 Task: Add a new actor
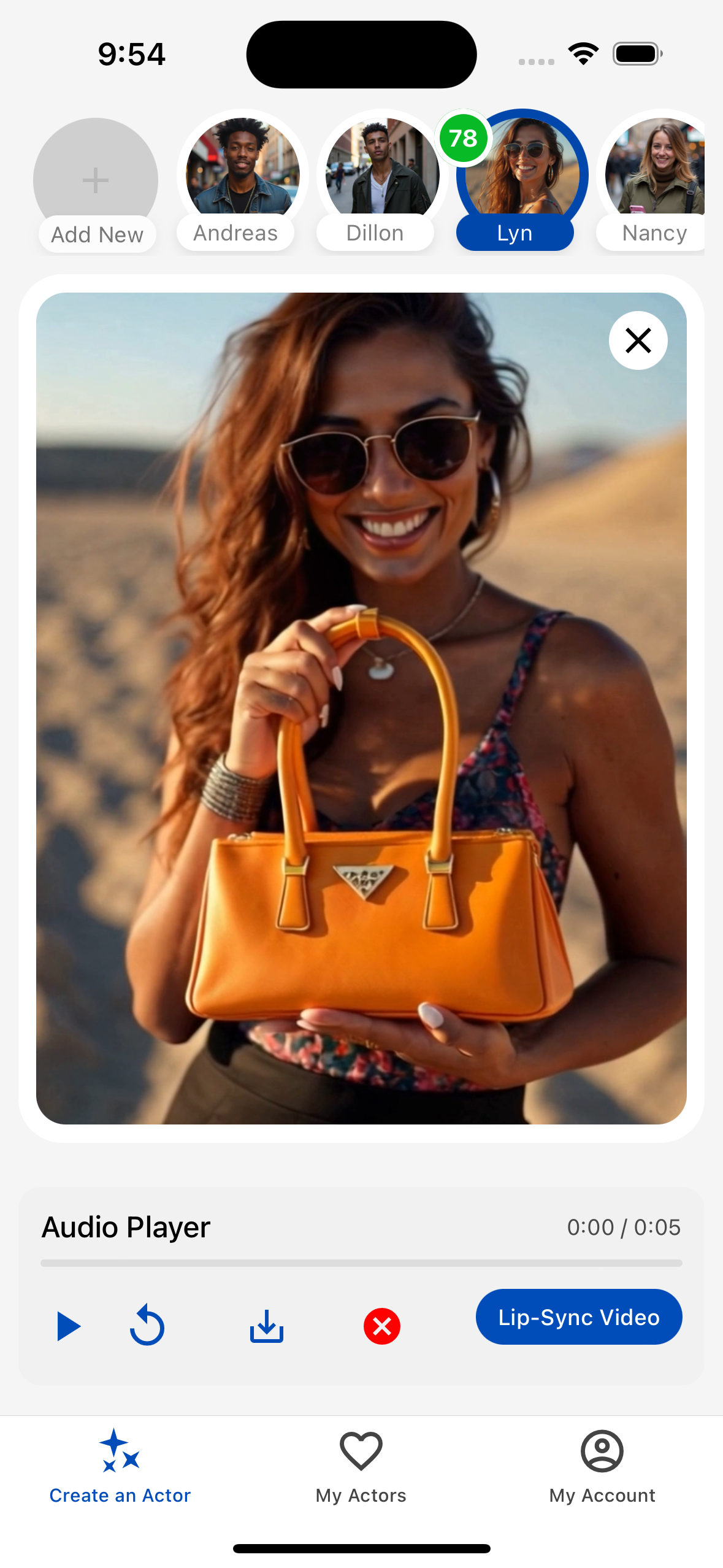pyautogui.click(x=96, y=182)
